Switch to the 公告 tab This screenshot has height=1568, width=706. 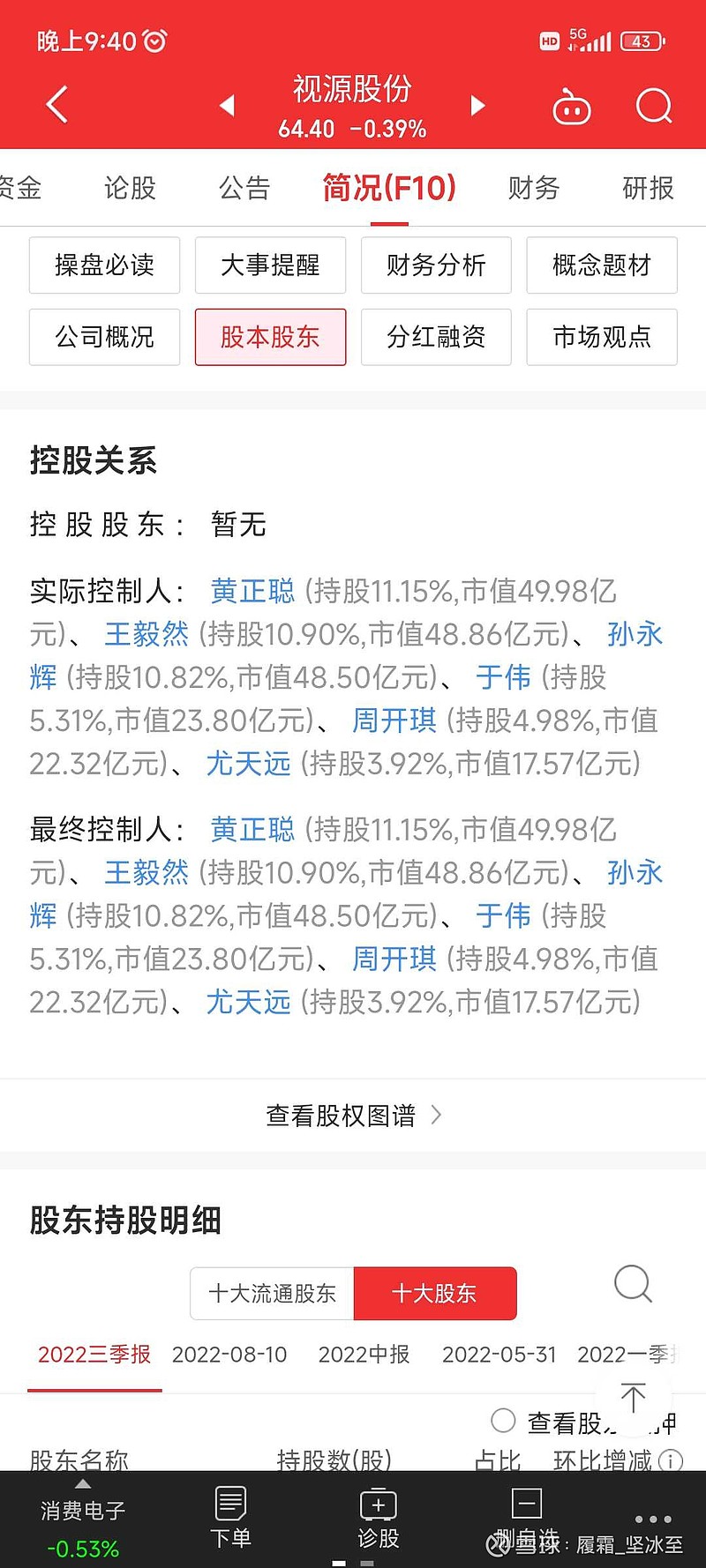pyautogui.click(x=244, y=188)
